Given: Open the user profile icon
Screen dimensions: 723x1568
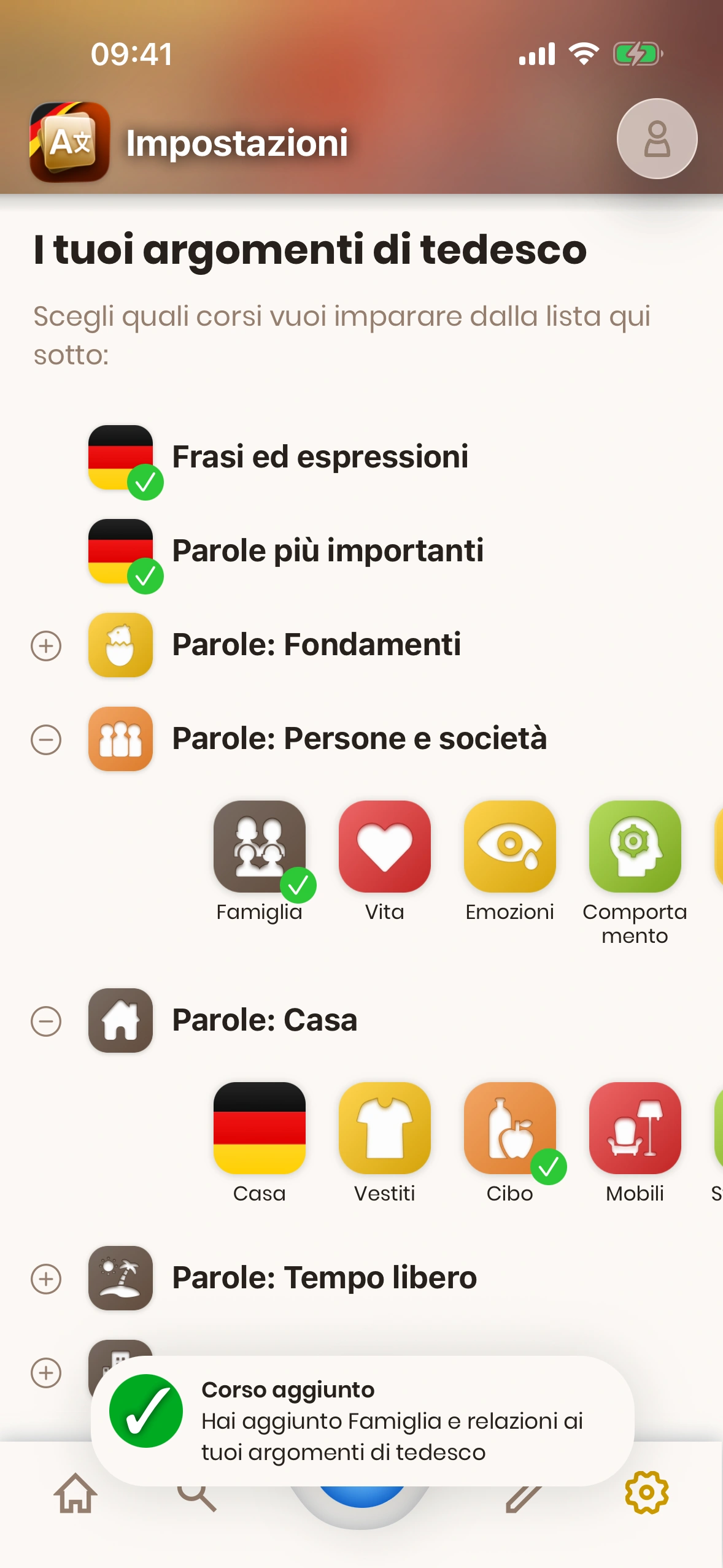Looking at the screenshot, I should pos(657,139).
